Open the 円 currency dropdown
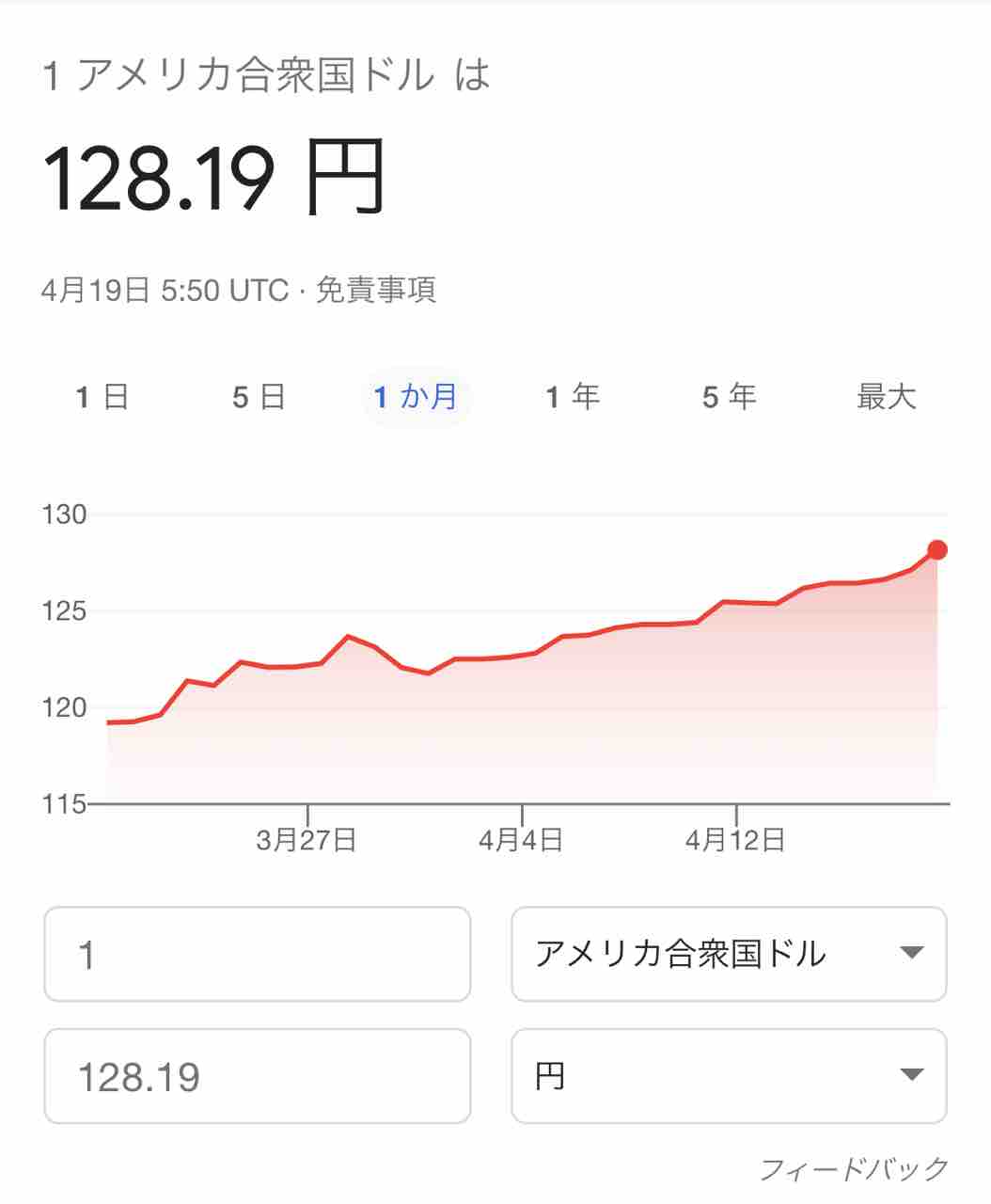Viewport: 991px width, 1204px height. (729, 1076)
